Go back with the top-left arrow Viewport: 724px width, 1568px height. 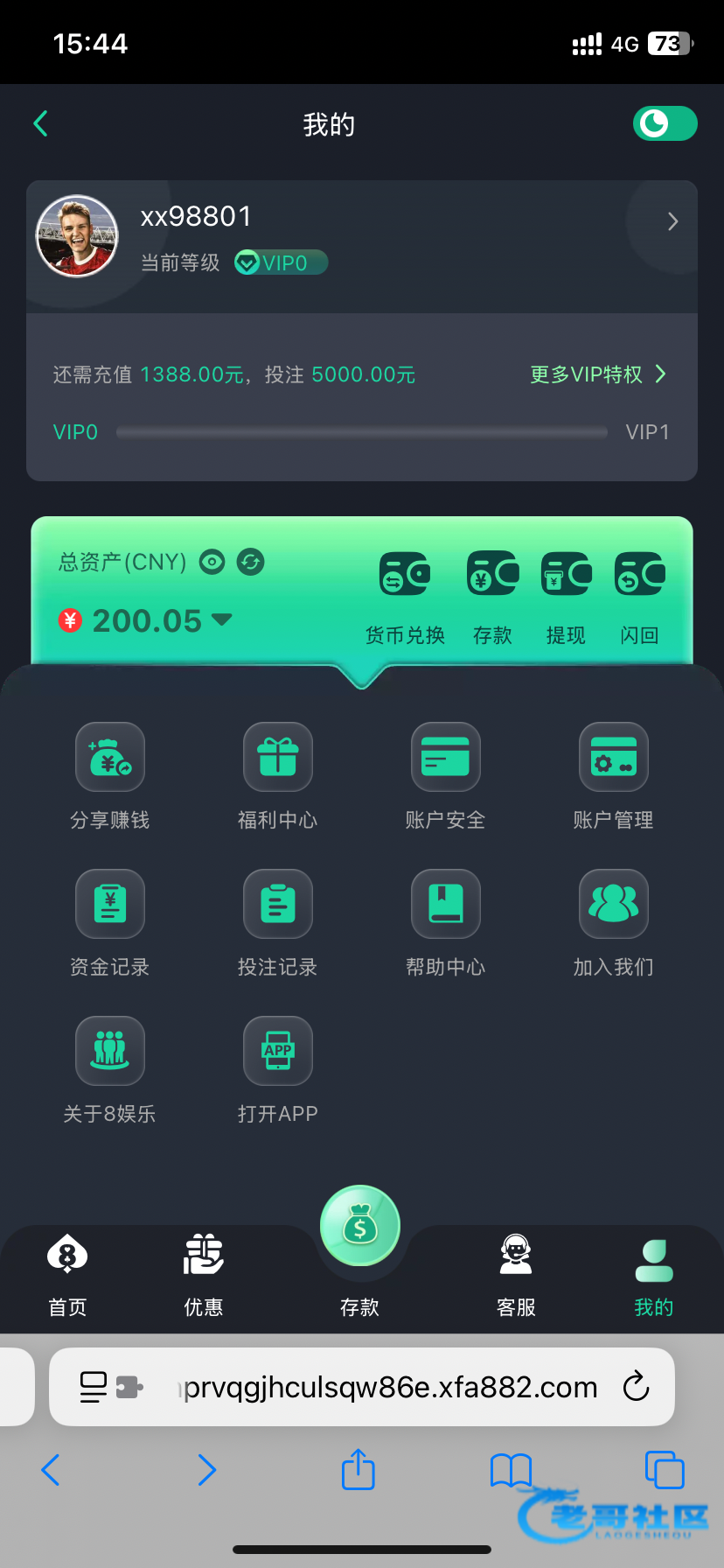40,124
